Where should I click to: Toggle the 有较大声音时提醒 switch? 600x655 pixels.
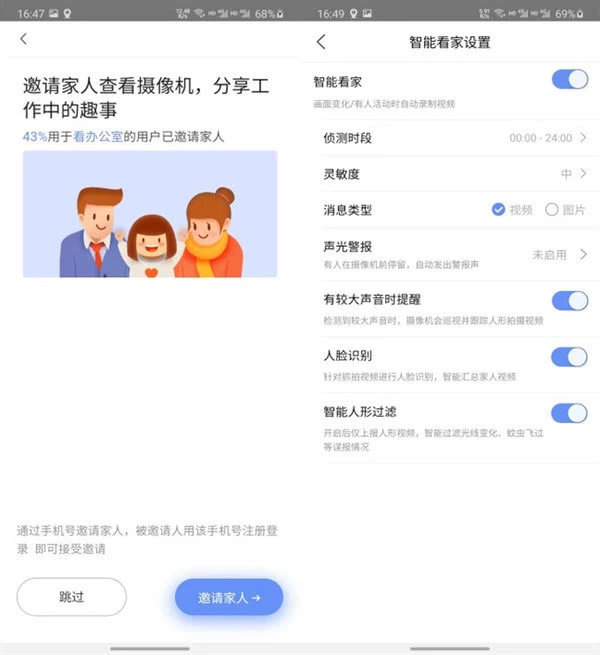pyautogui.click(x=569, y=300)
